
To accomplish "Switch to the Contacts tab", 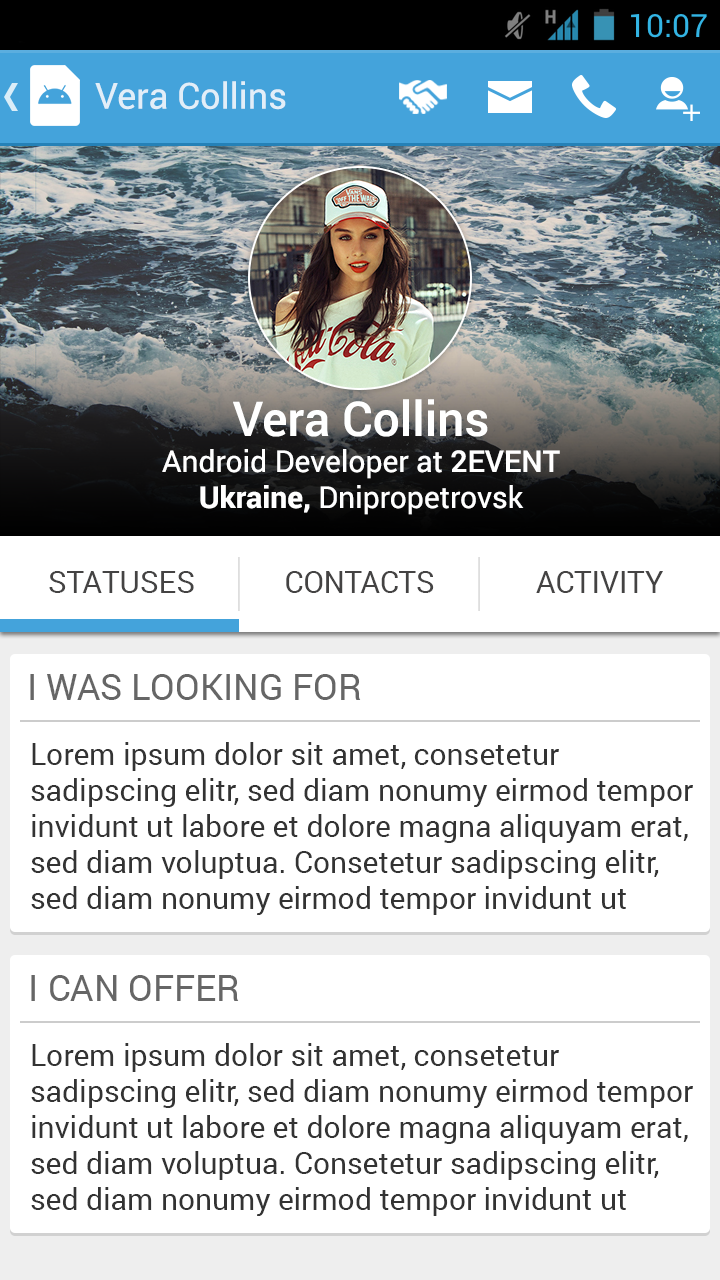I will tap(359, 583).
